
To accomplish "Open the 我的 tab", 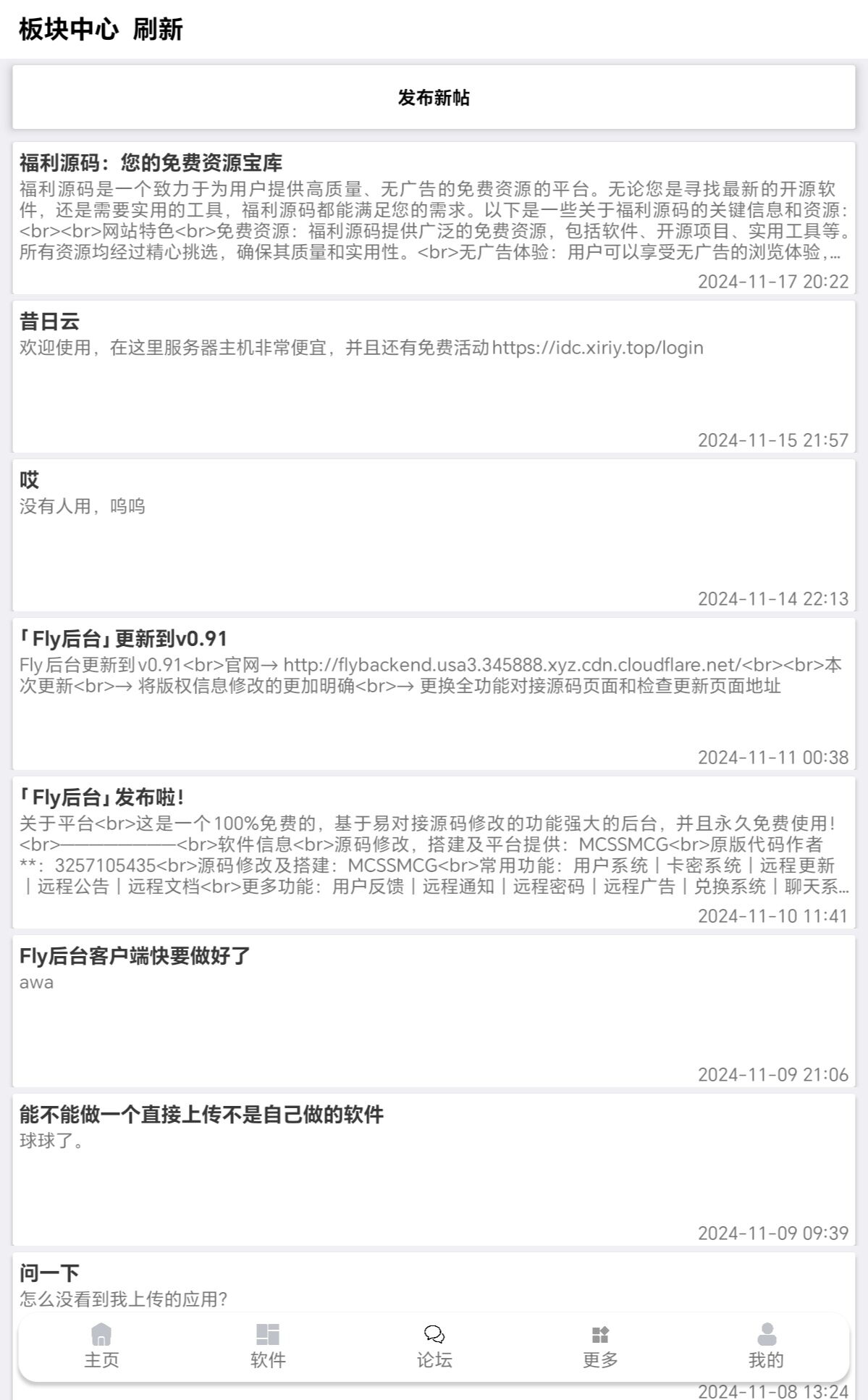I will 766,1346.
